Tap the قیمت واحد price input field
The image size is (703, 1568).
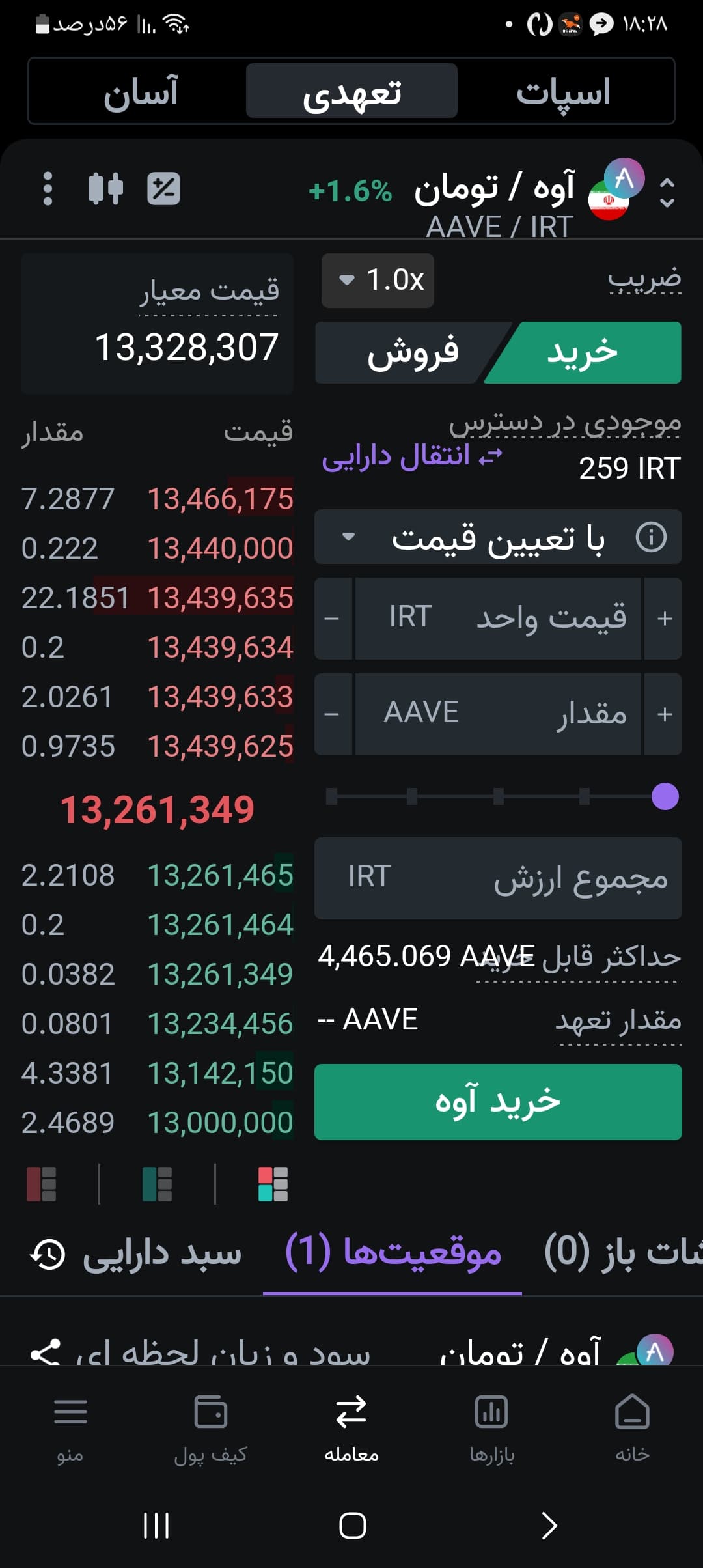(498, 618)
